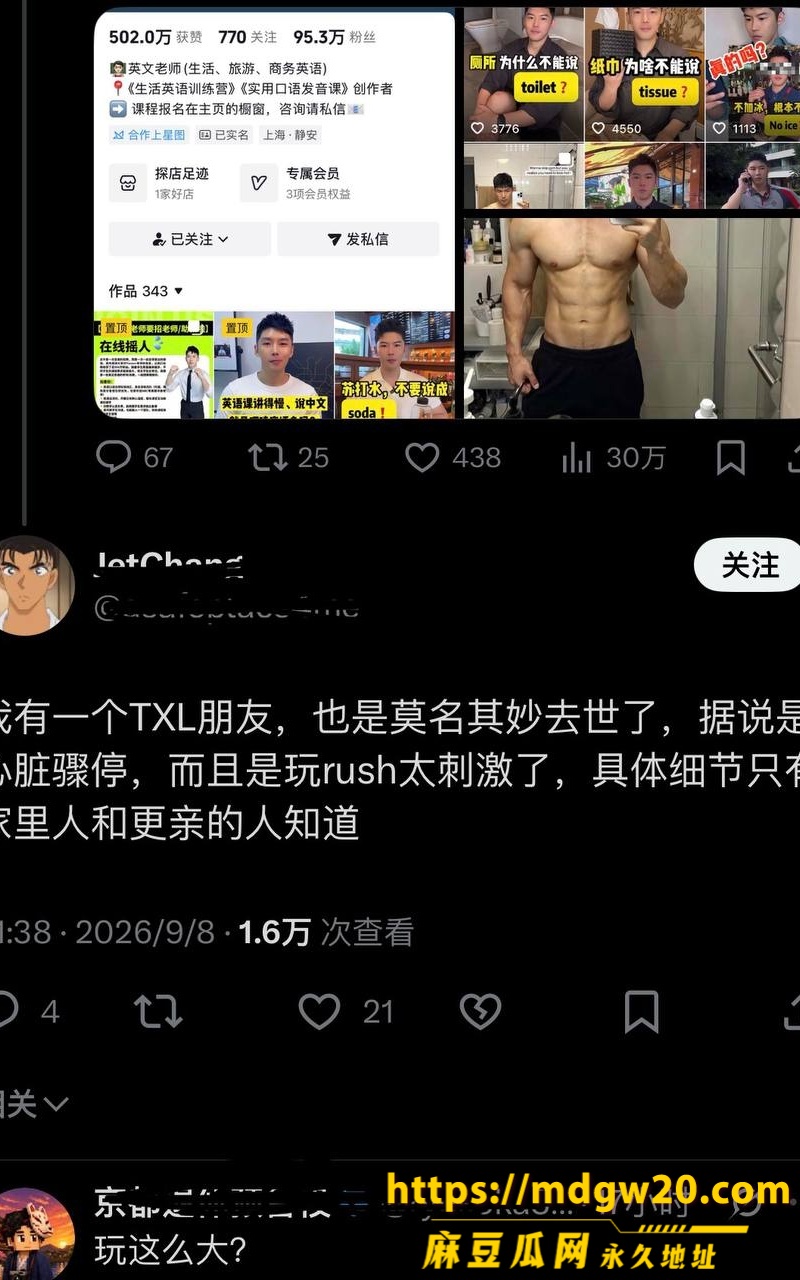Bookmark the post with 438 likes
Screen dimensions: 800x1280
[x=731, y=458]
